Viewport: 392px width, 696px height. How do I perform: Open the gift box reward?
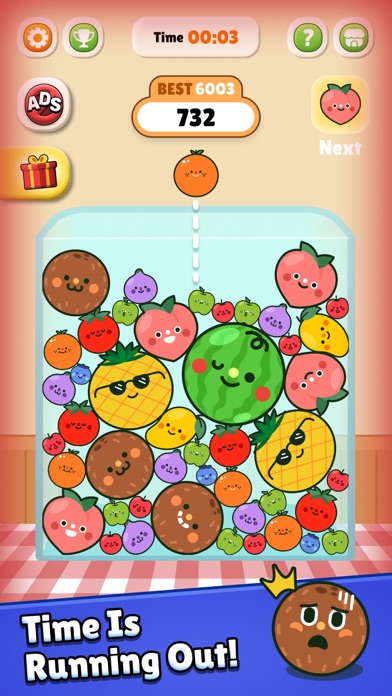point(38,172)
